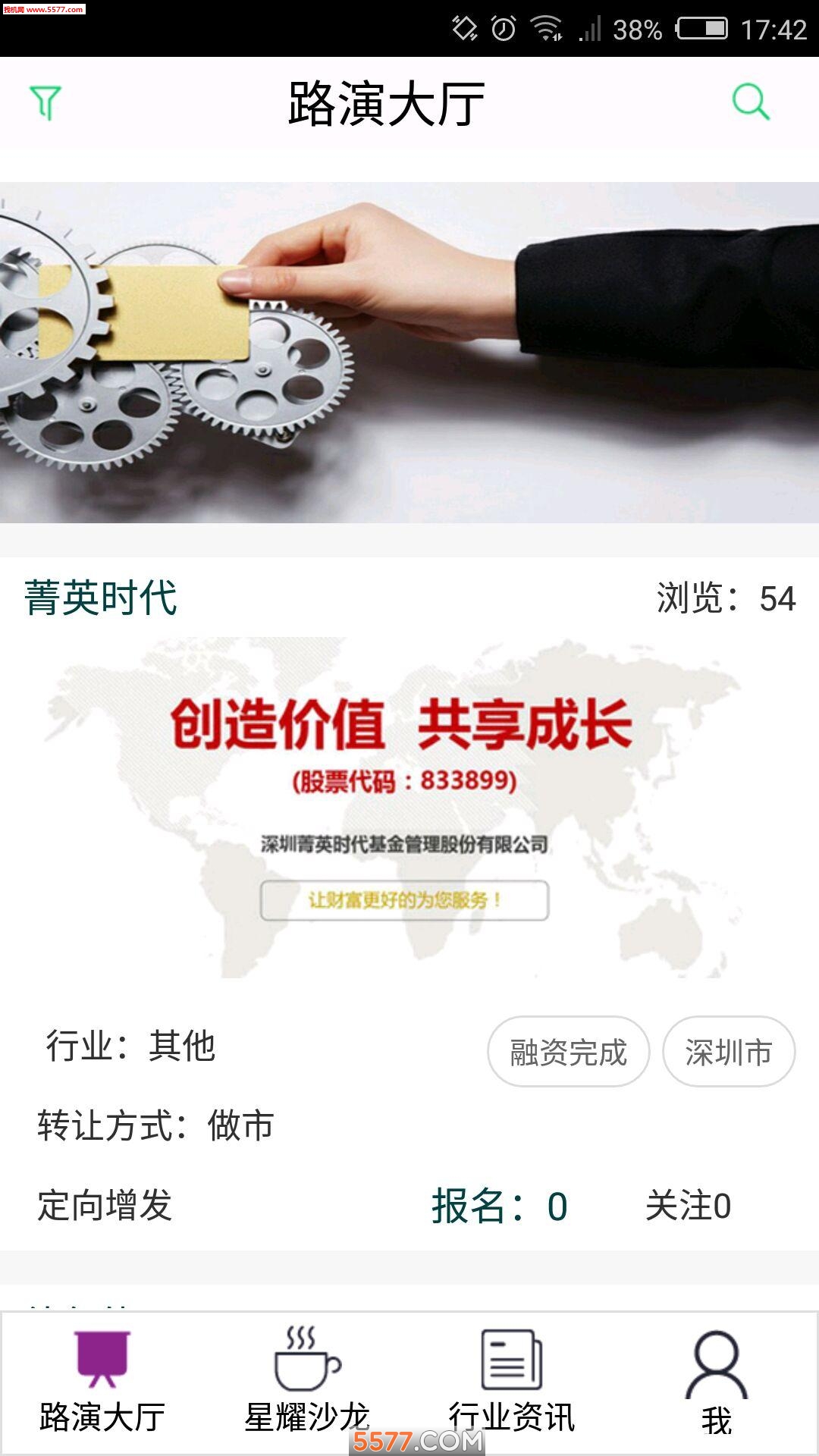Select the 深圳市 chip
Screen dimensions: 819x1456
pos(729,1052)
